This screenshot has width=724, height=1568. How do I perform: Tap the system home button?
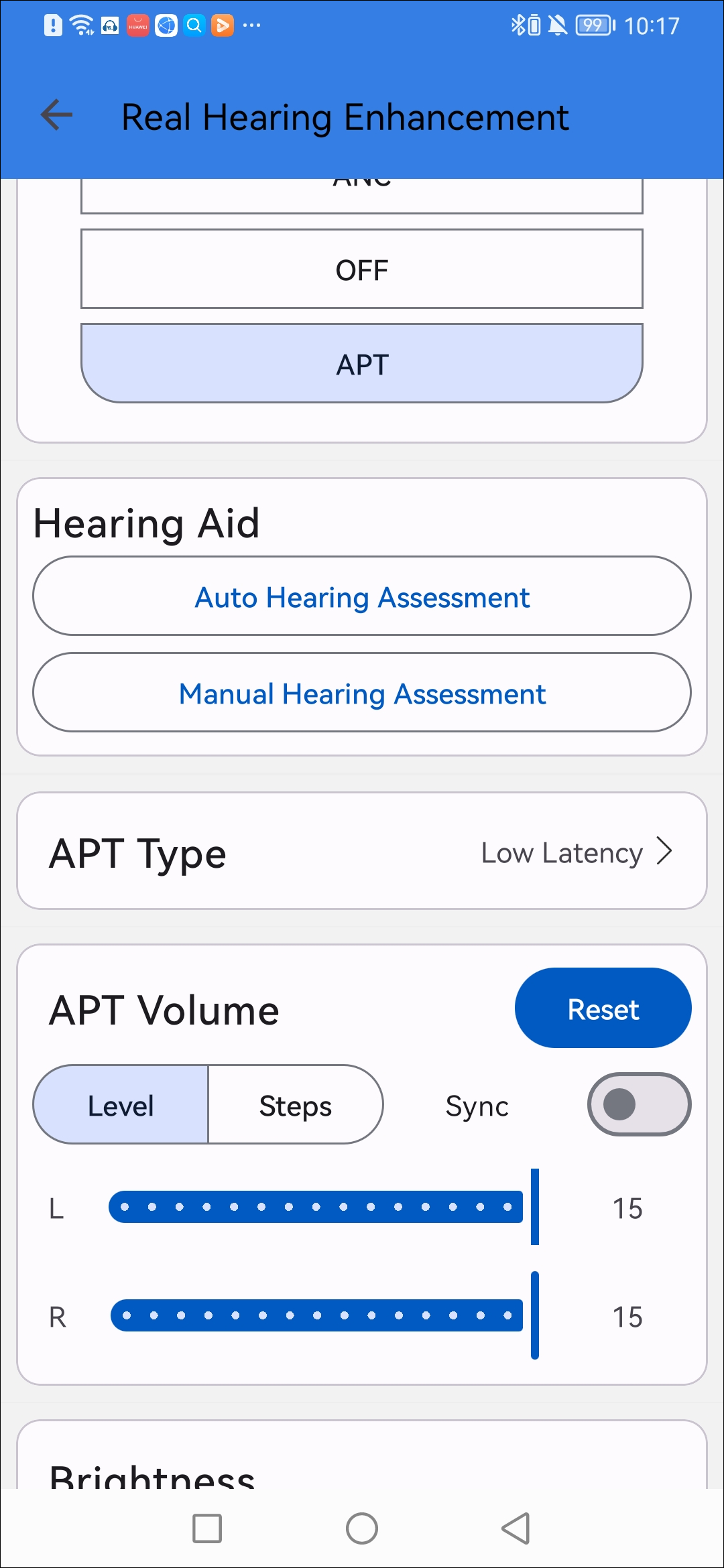[x=362, y=1529]
